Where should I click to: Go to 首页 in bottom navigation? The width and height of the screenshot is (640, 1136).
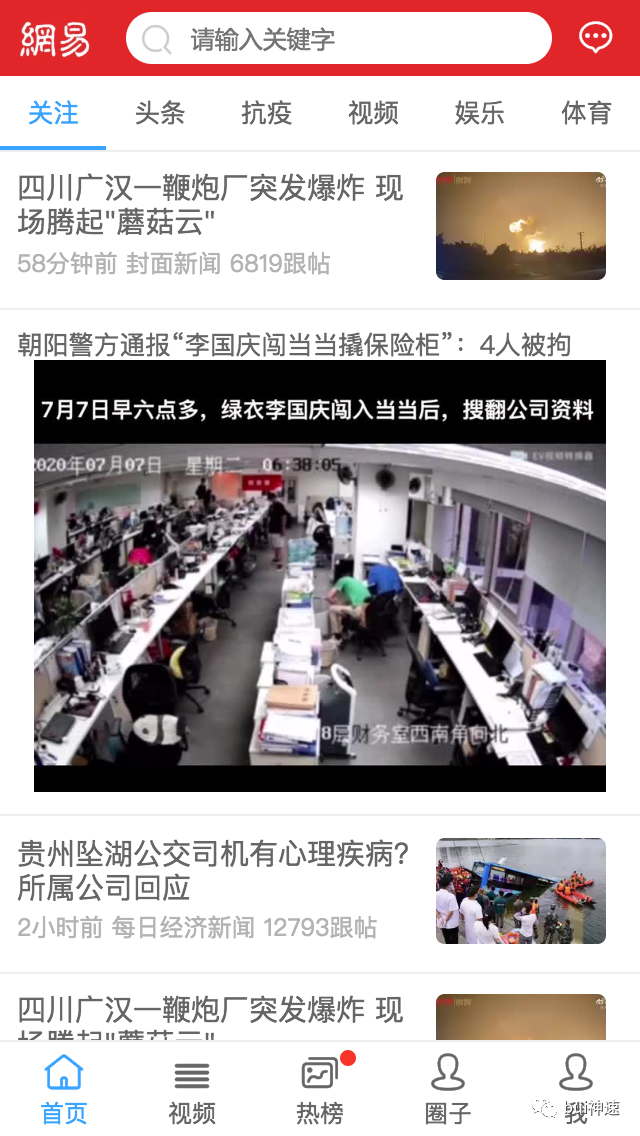(x=64, y=1088)
